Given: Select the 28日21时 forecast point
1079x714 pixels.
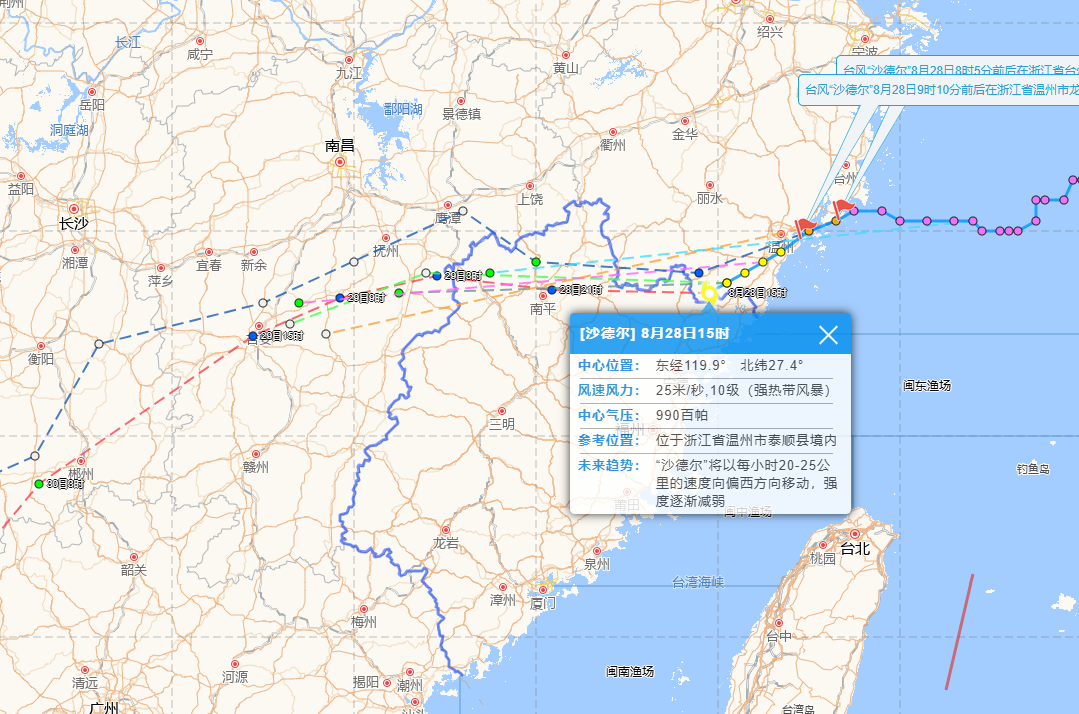Looking at the screenshot, I should coord(552,290).
